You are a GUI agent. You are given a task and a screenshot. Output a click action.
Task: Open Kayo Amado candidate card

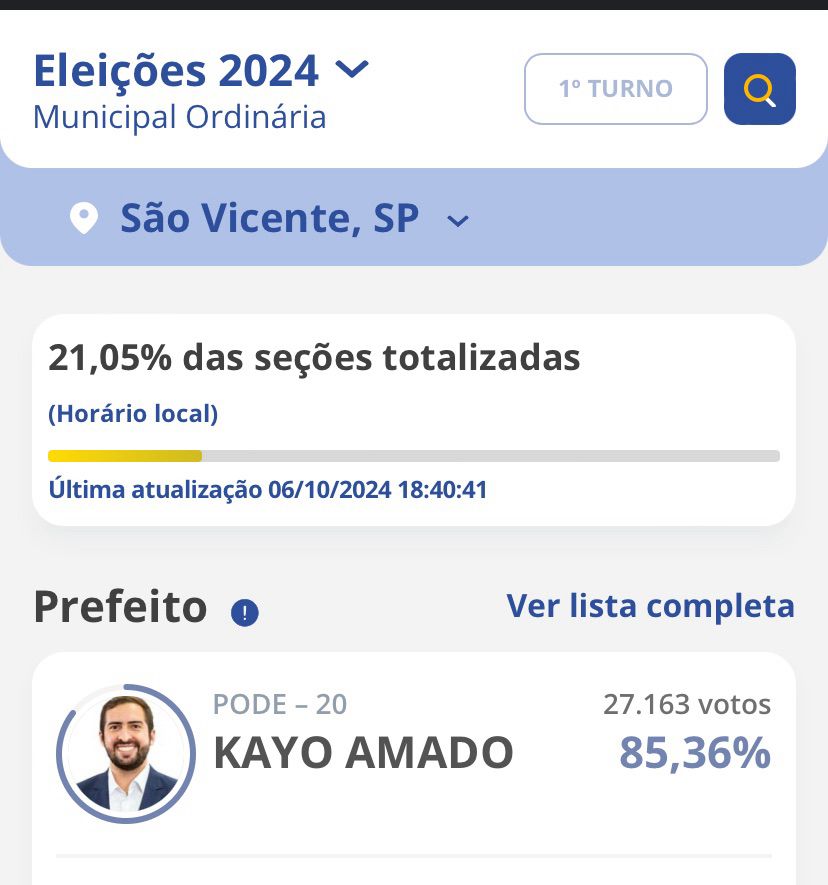[x=414, y=753]
